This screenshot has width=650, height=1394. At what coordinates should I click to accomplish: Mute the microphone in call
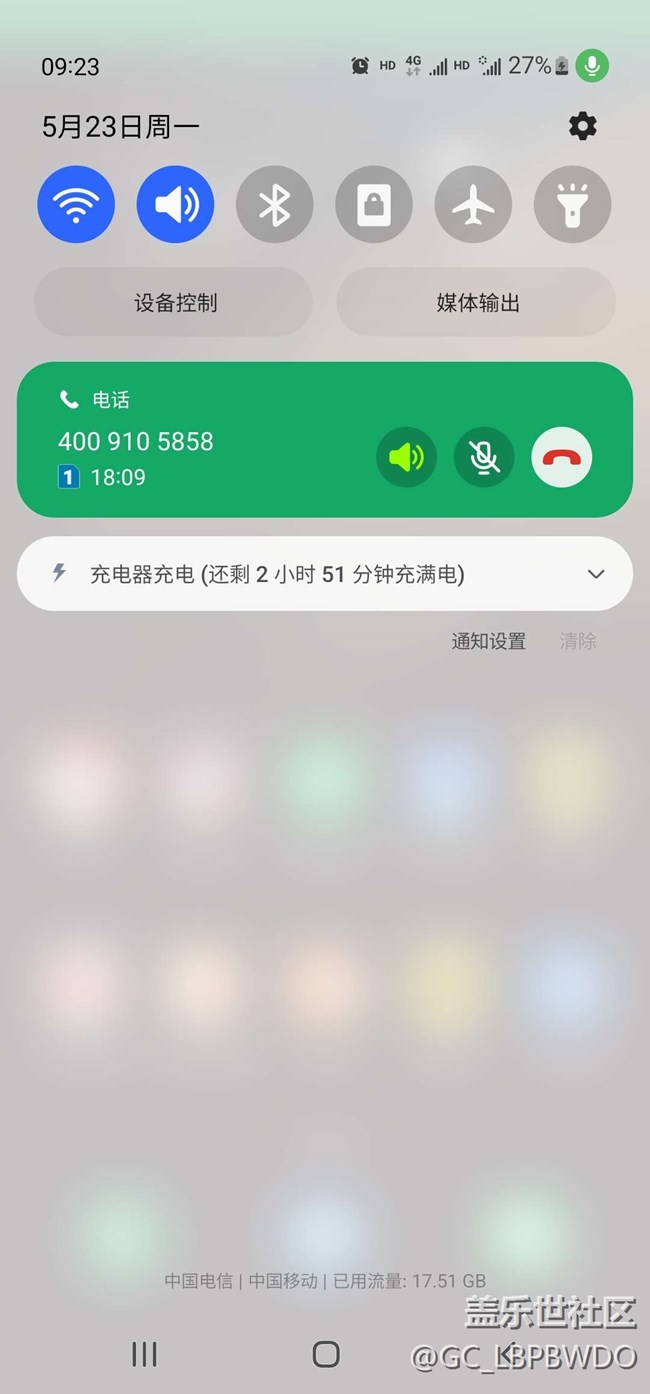click(x=484, y=458)
